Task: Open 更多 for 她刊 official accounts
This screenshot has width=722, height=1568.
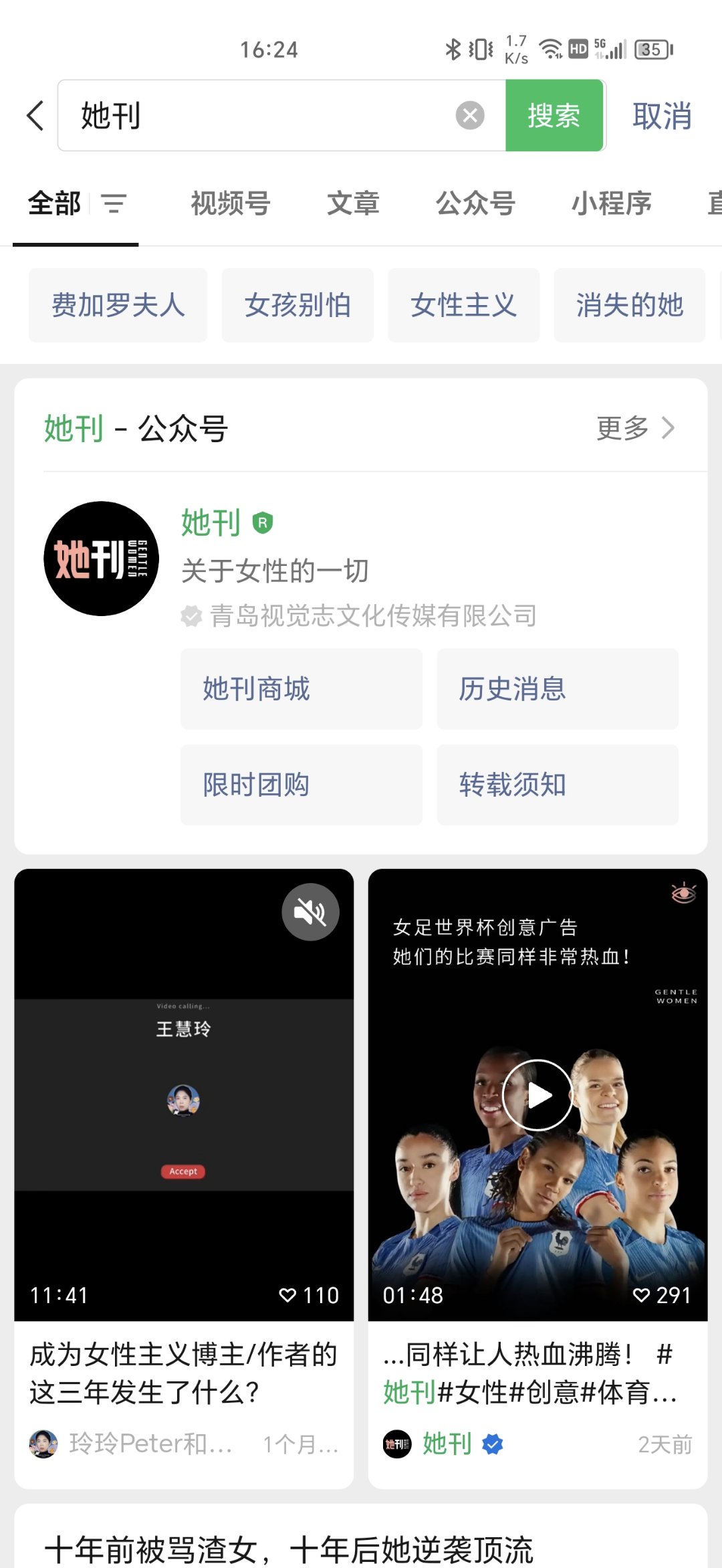Action: pos(635,428)
